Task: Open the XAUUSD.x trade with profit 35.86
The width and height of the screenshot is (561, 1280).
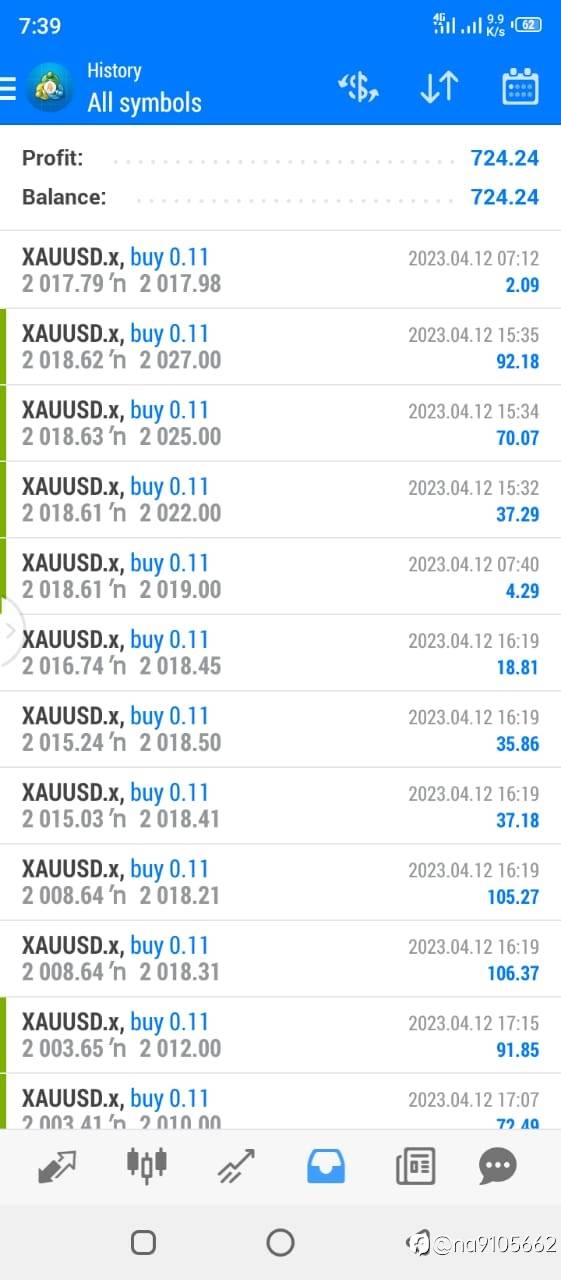Action: pyautogui.click(x=280, y=729)
